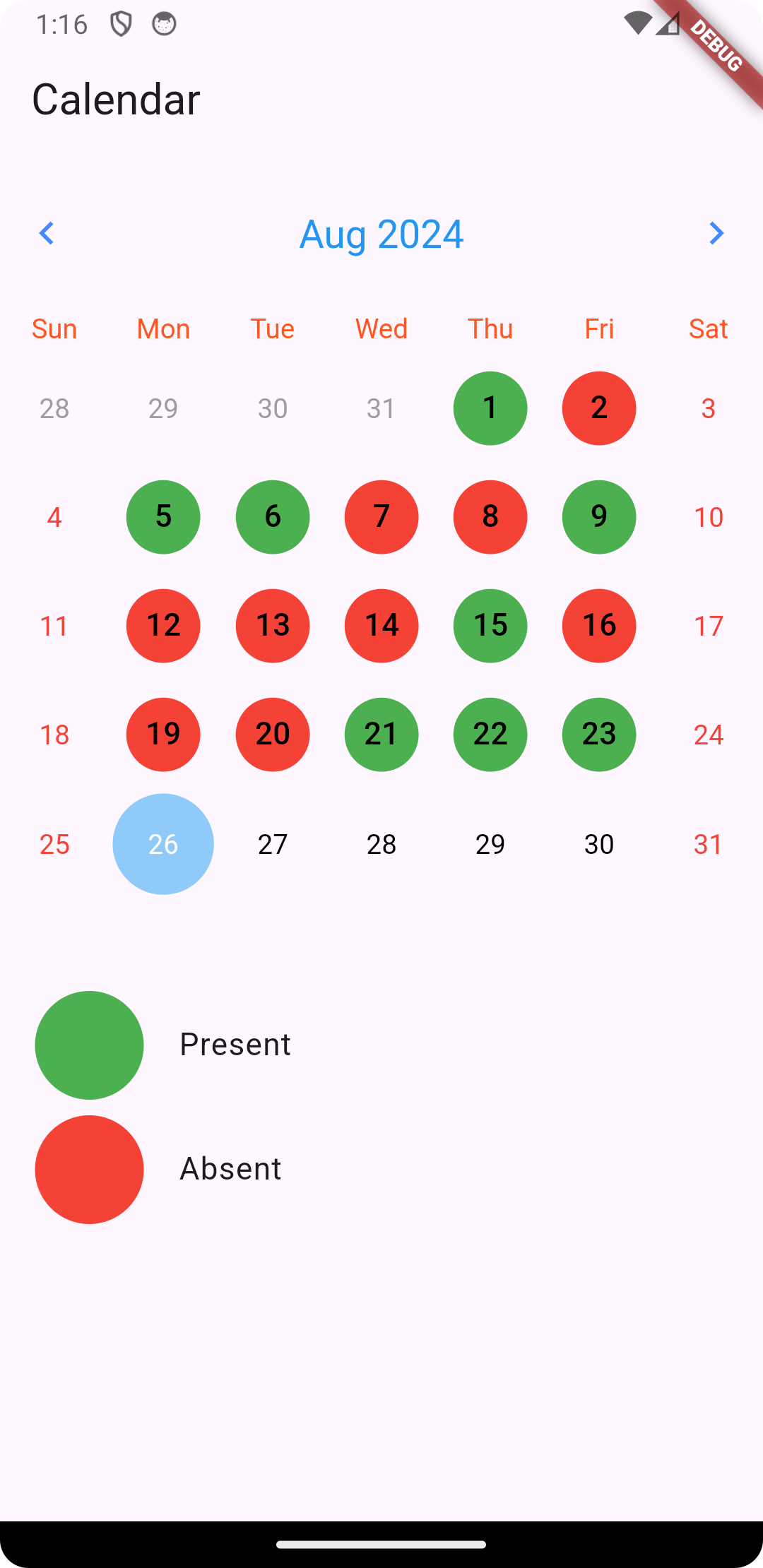
Task: Select today's highlighted date 26
Action: point(163,844)
